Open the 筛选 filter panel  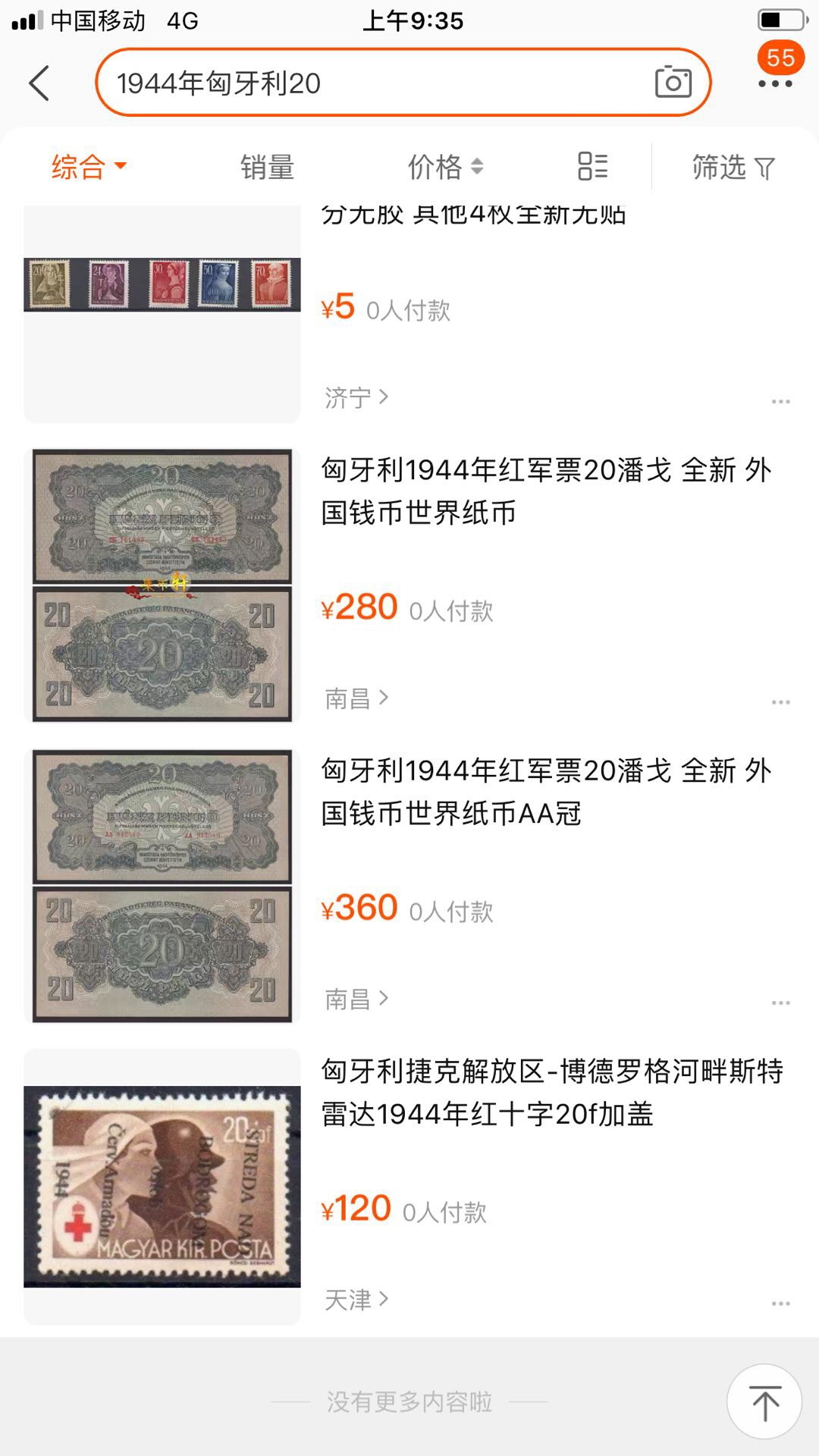[x=733, y=167]
